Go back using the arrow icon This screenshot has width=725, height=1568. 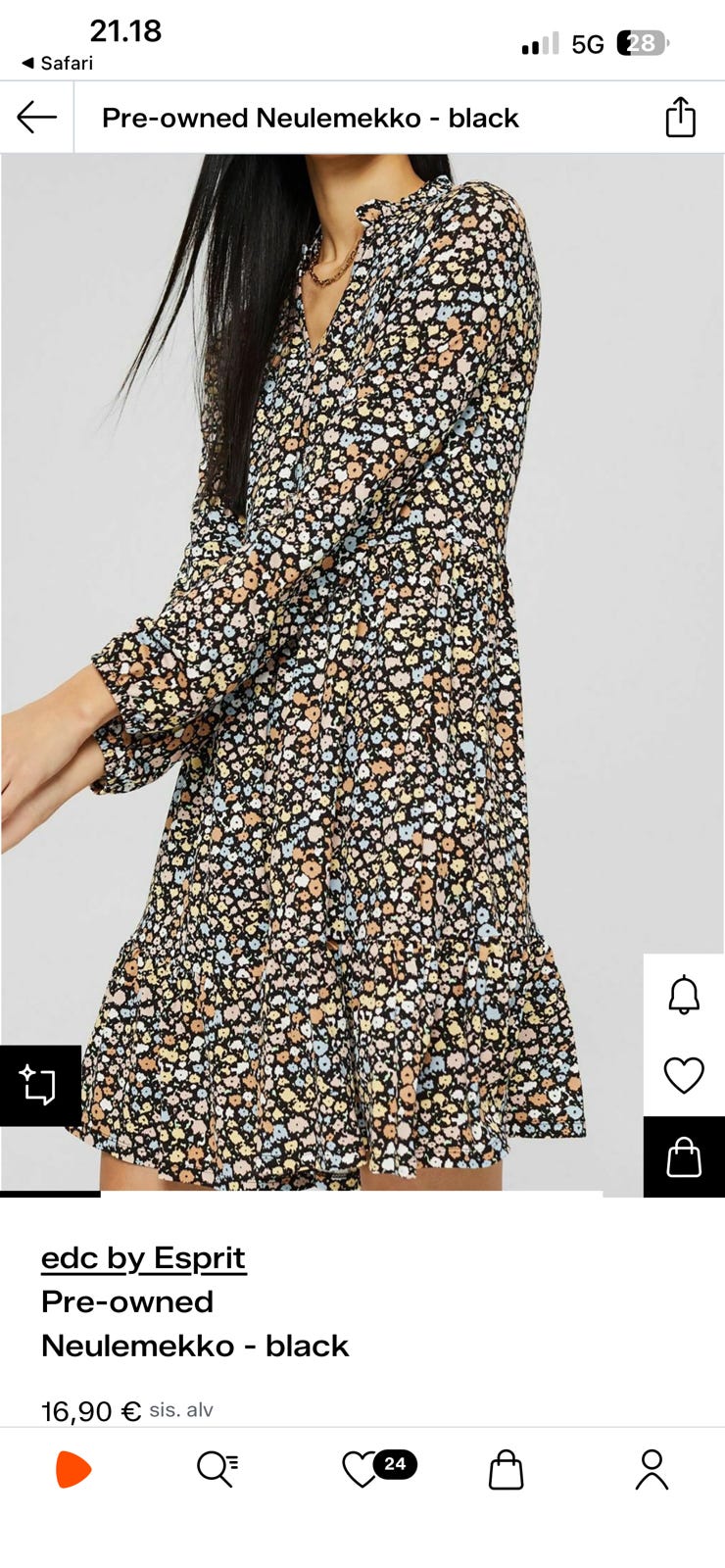click(x=37, y=118)
